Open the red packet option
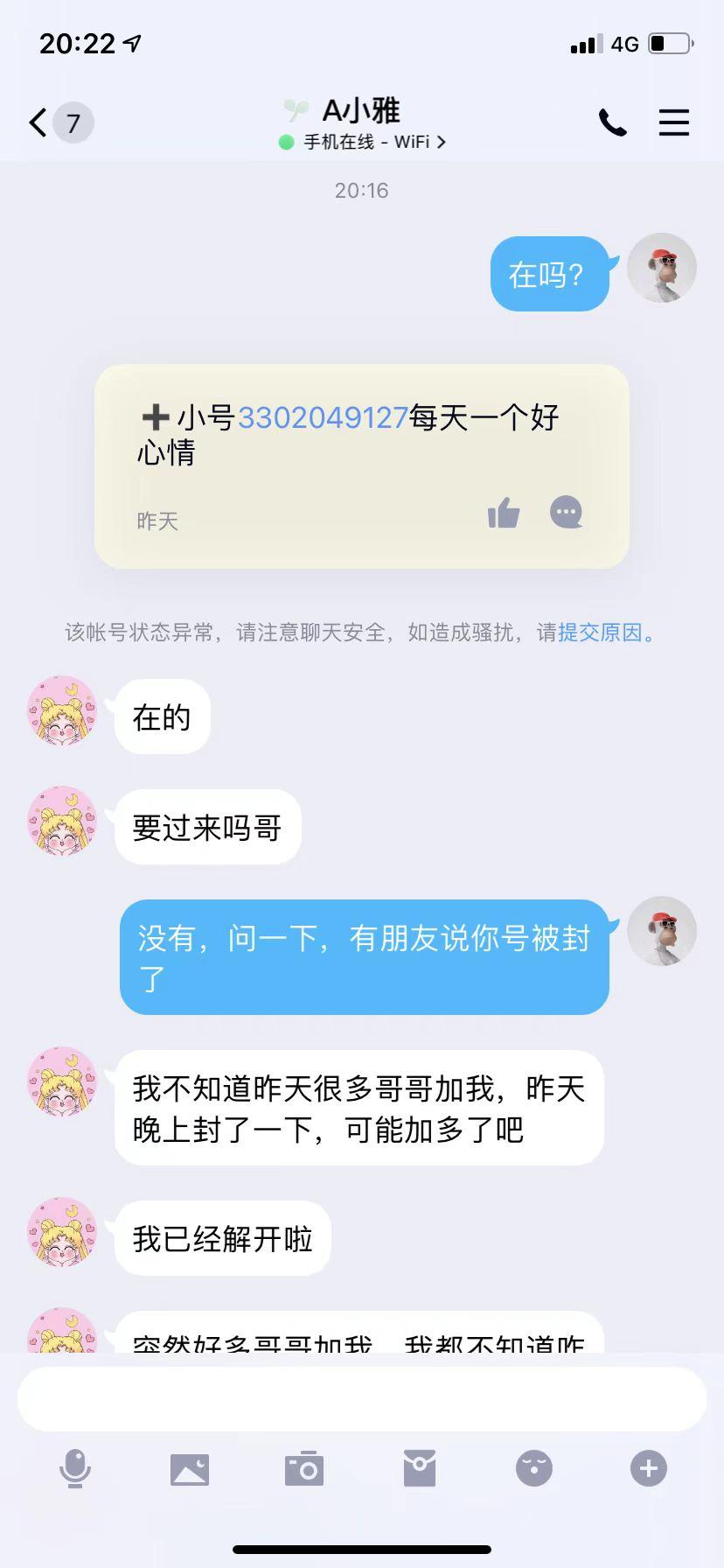The height and width of the screenshot is (1568, 724). pyautogui.click(x=420, y=1468)
